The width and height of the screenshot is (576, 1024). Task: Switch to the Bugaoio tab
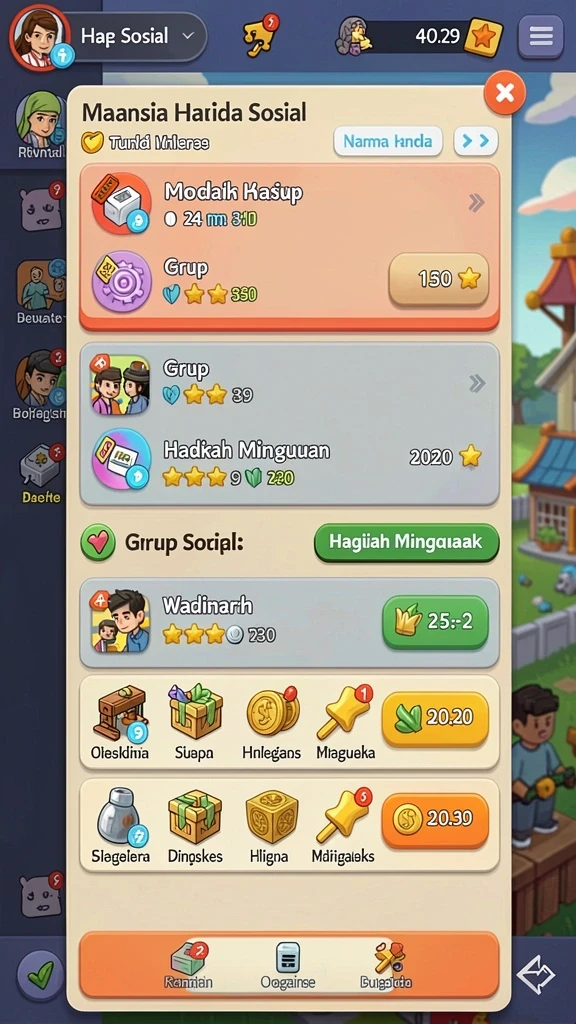385,966
